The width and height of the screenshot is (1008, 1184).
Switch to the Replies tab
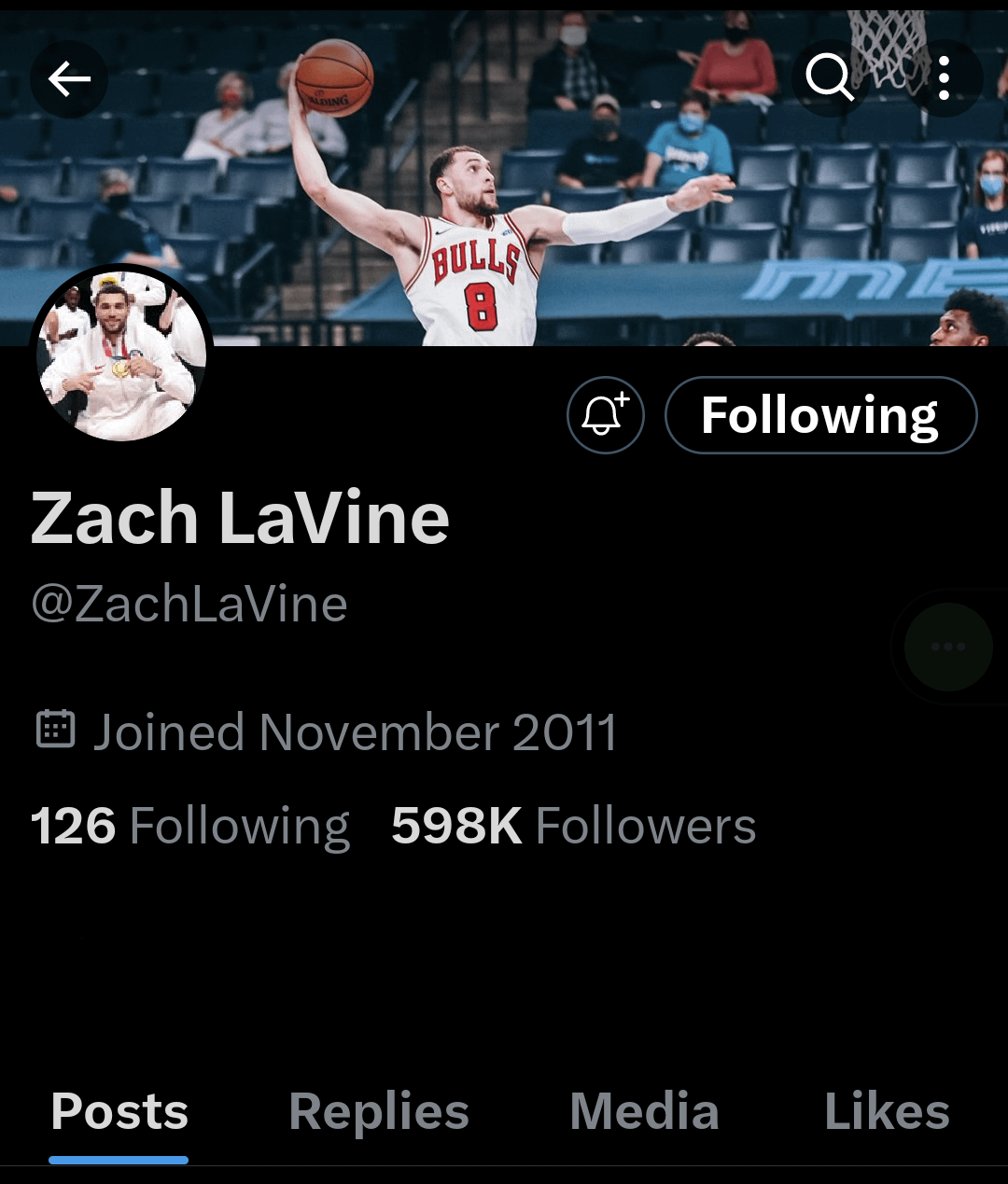coord(379,1112)
